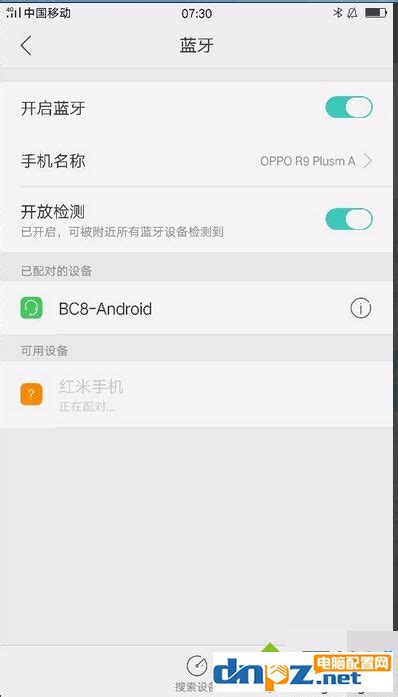
Task: Tap the 搜索设备 button at the bottom
Action: coord(196,674)
